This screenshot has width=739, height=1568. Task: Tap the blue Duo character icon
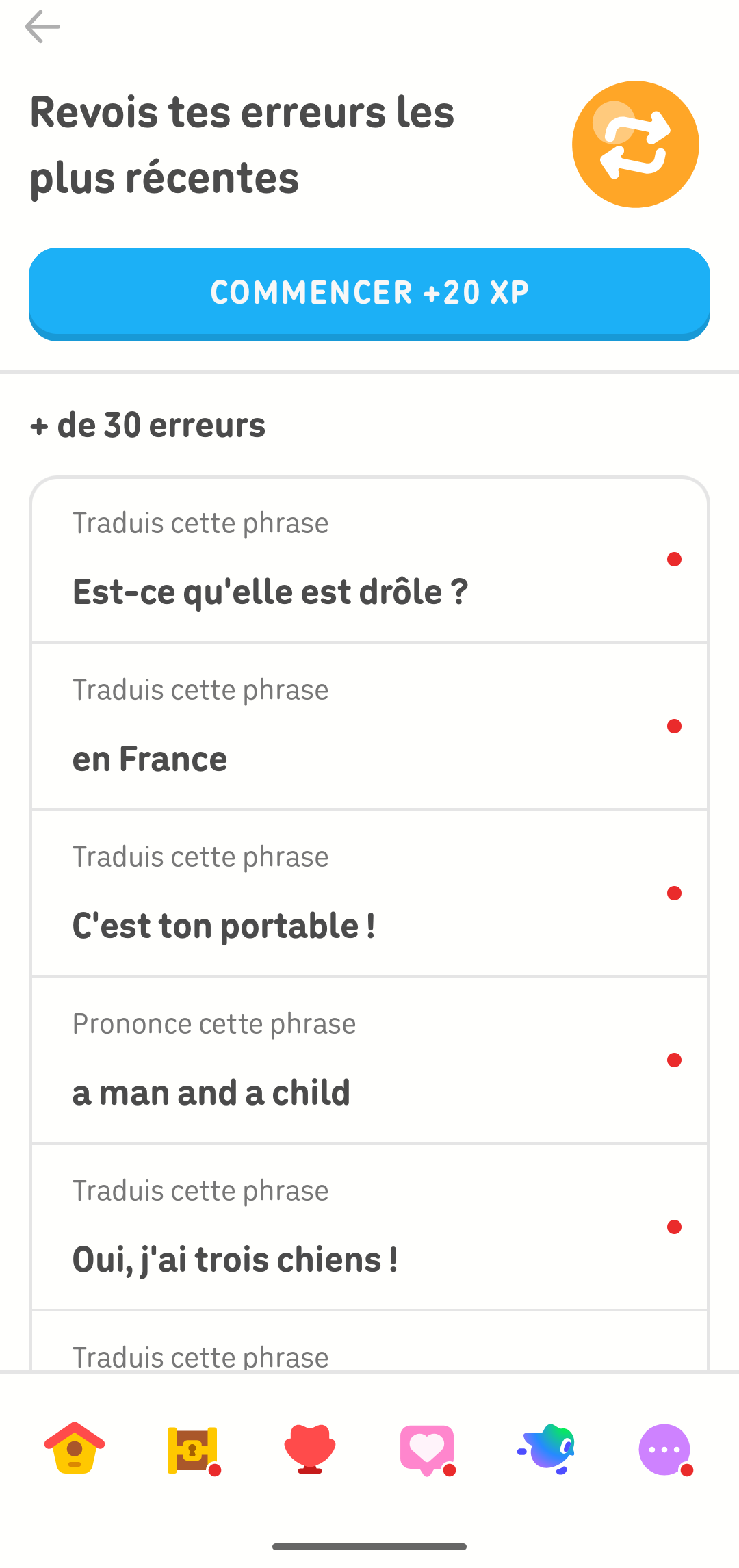coord(545,1448)
